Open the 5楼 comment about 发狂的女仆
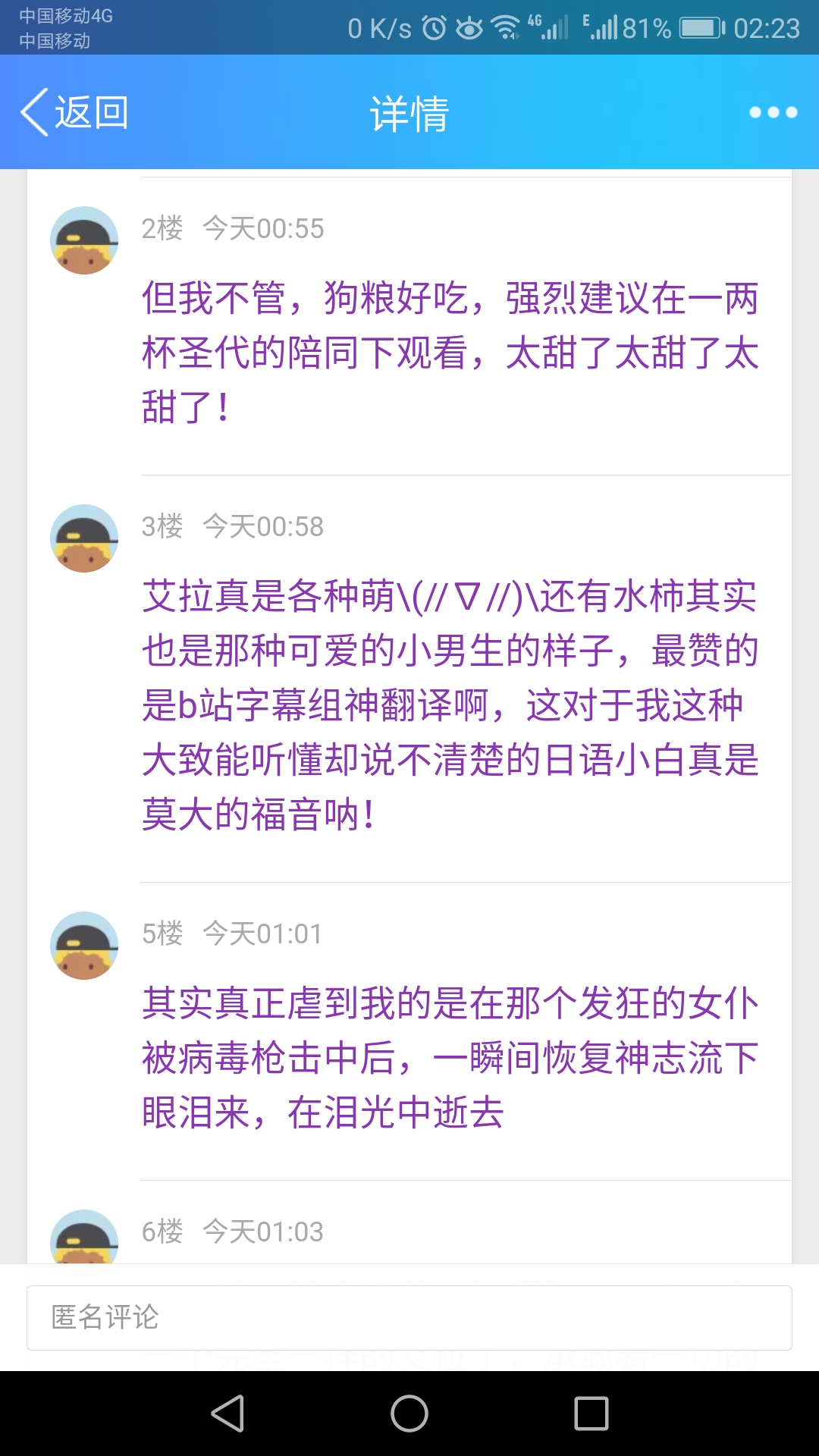This screenshot has width=819, height=1456. pos(450,1058)
